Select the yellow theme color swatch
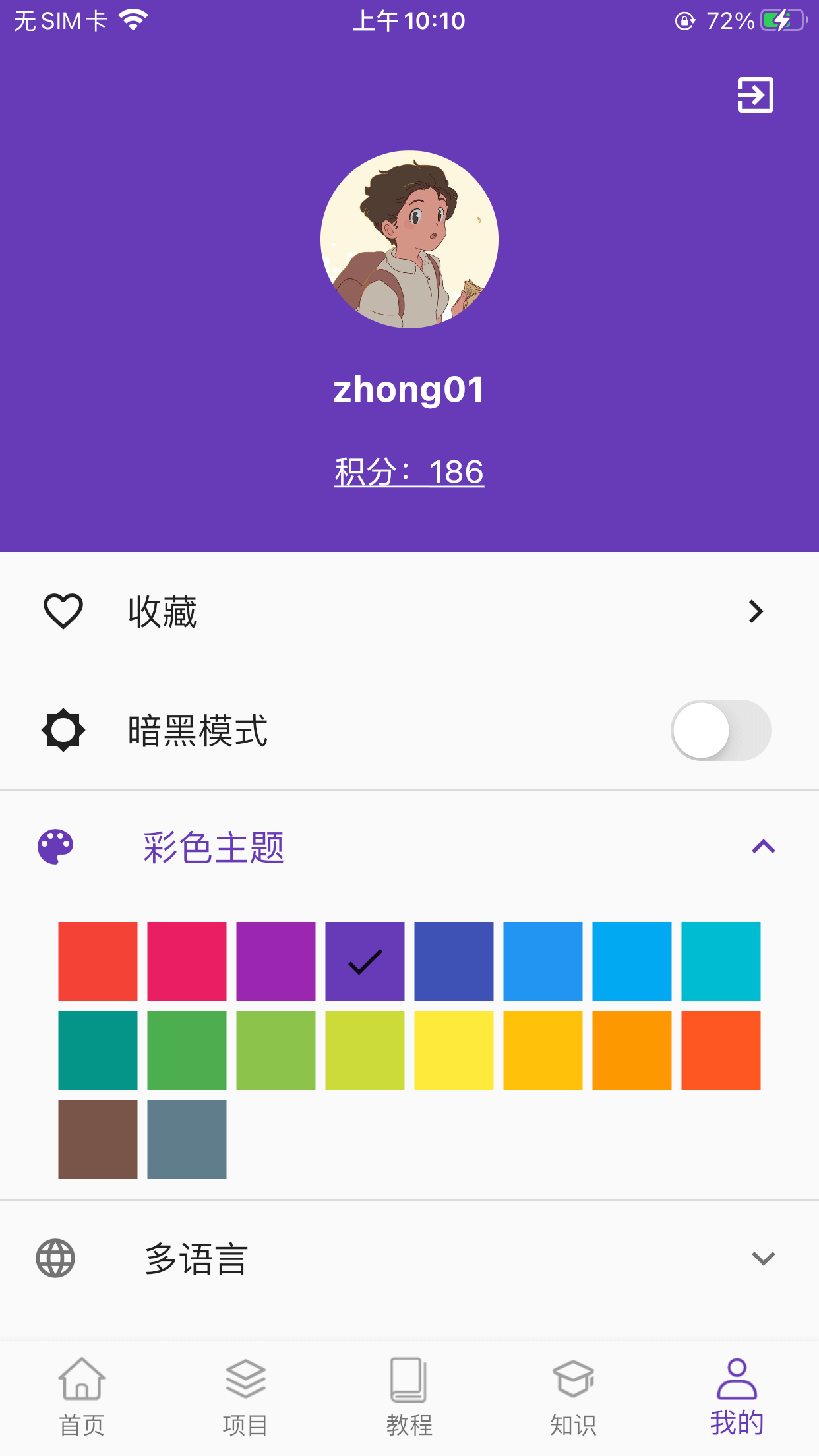 coord(454,1050)
